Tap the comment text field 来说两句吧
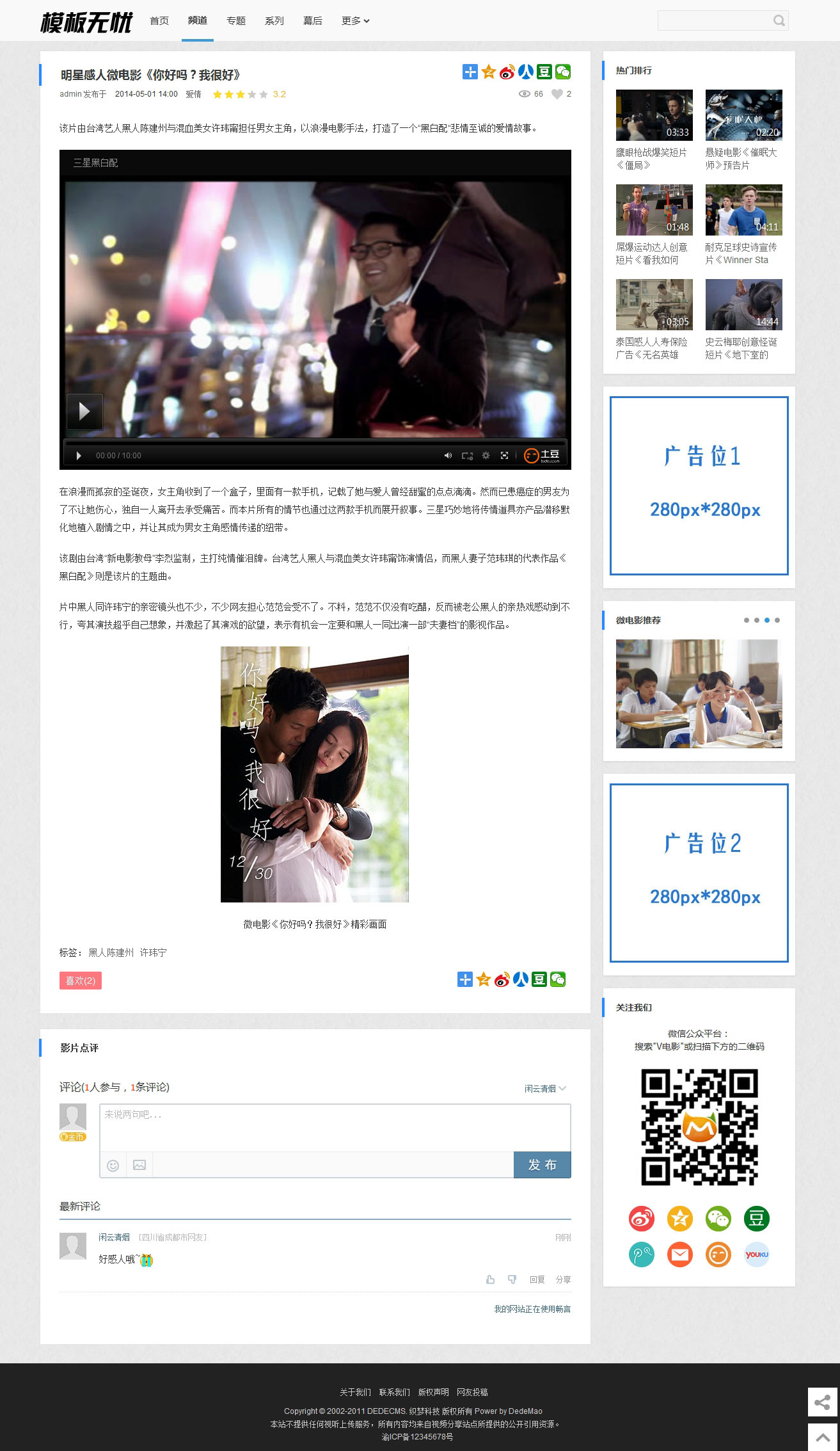The image size is (840, 1451). (335, 1128)
